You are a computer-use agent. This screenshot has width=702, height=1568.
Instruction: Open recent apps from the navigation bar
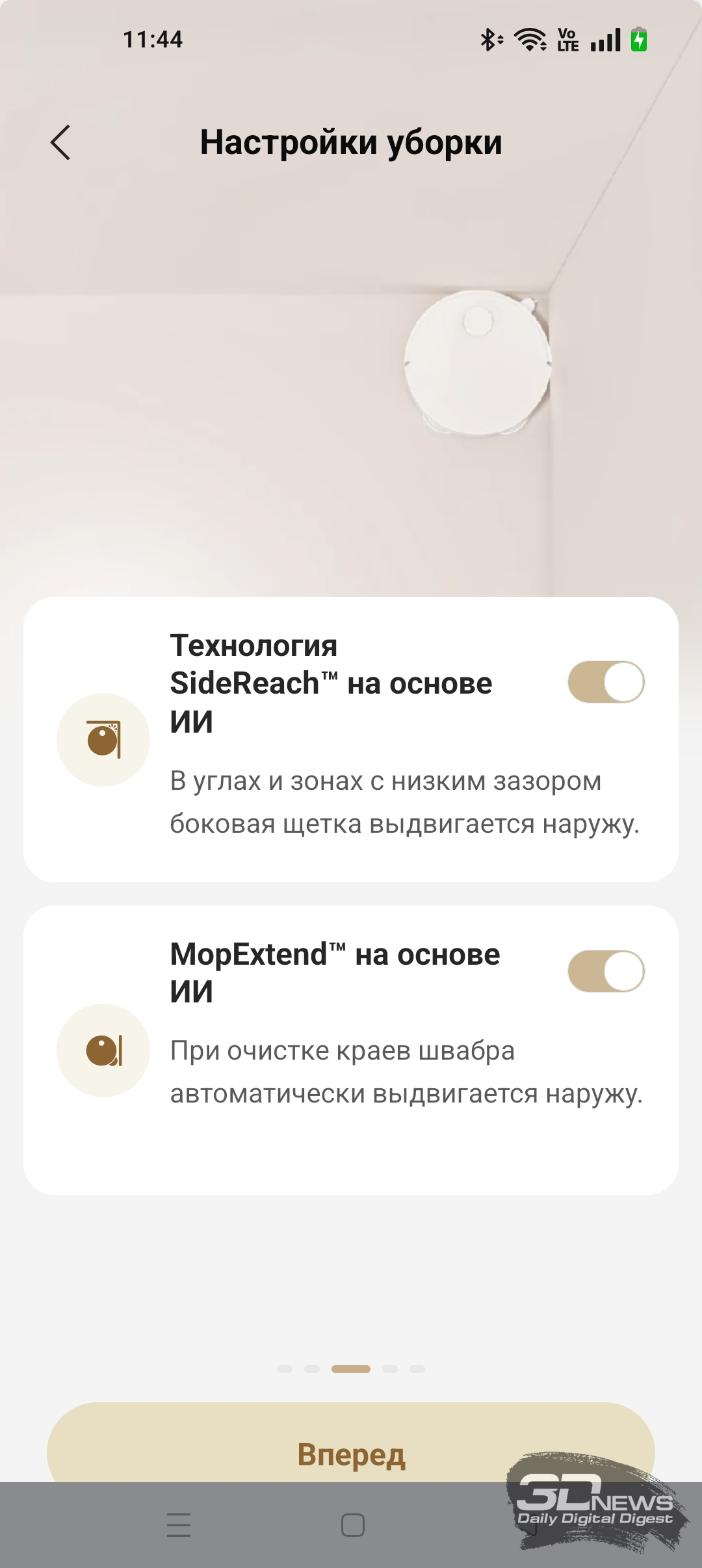point(179,1524)
